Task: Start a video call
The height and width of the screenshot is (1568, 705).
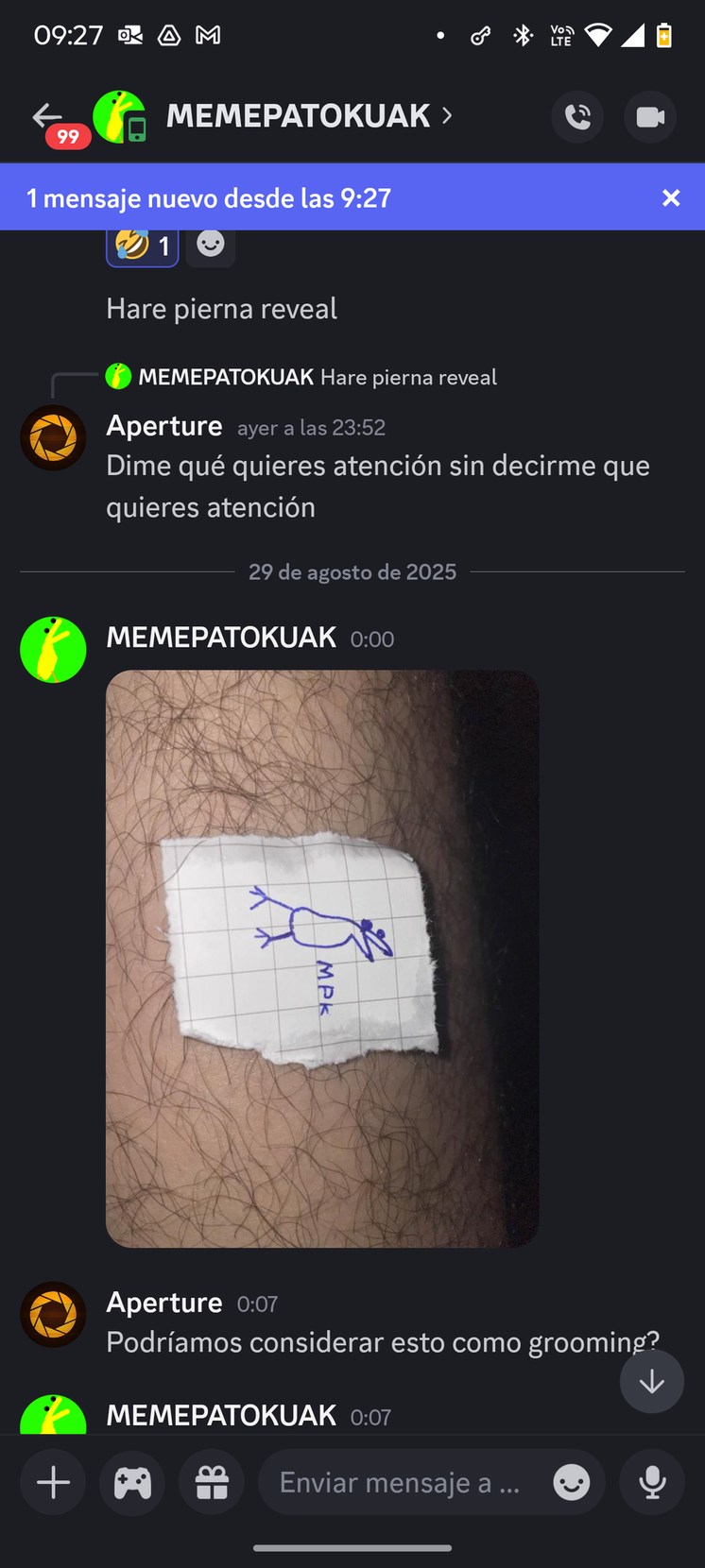Action: click(x=650, y=116)
